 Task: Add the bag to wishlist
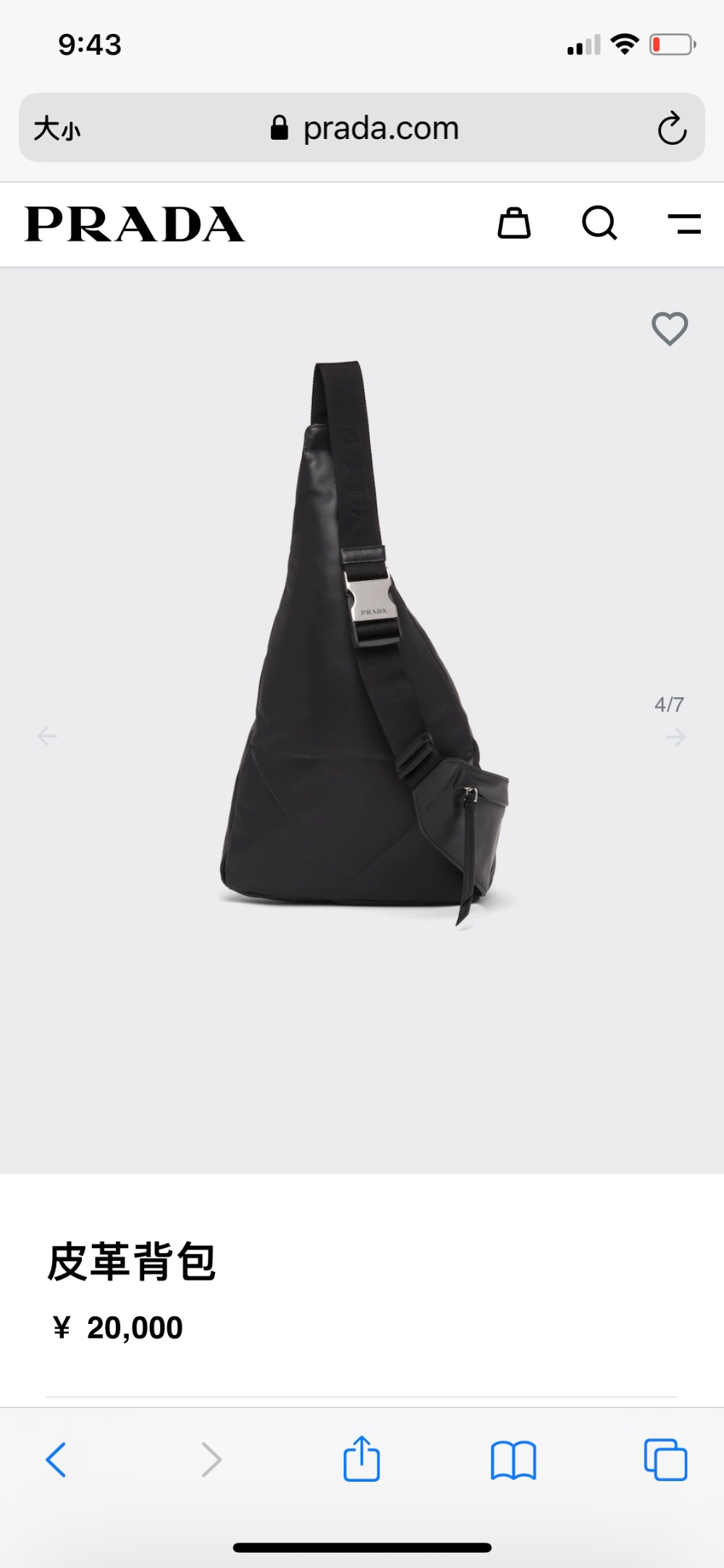670,329
